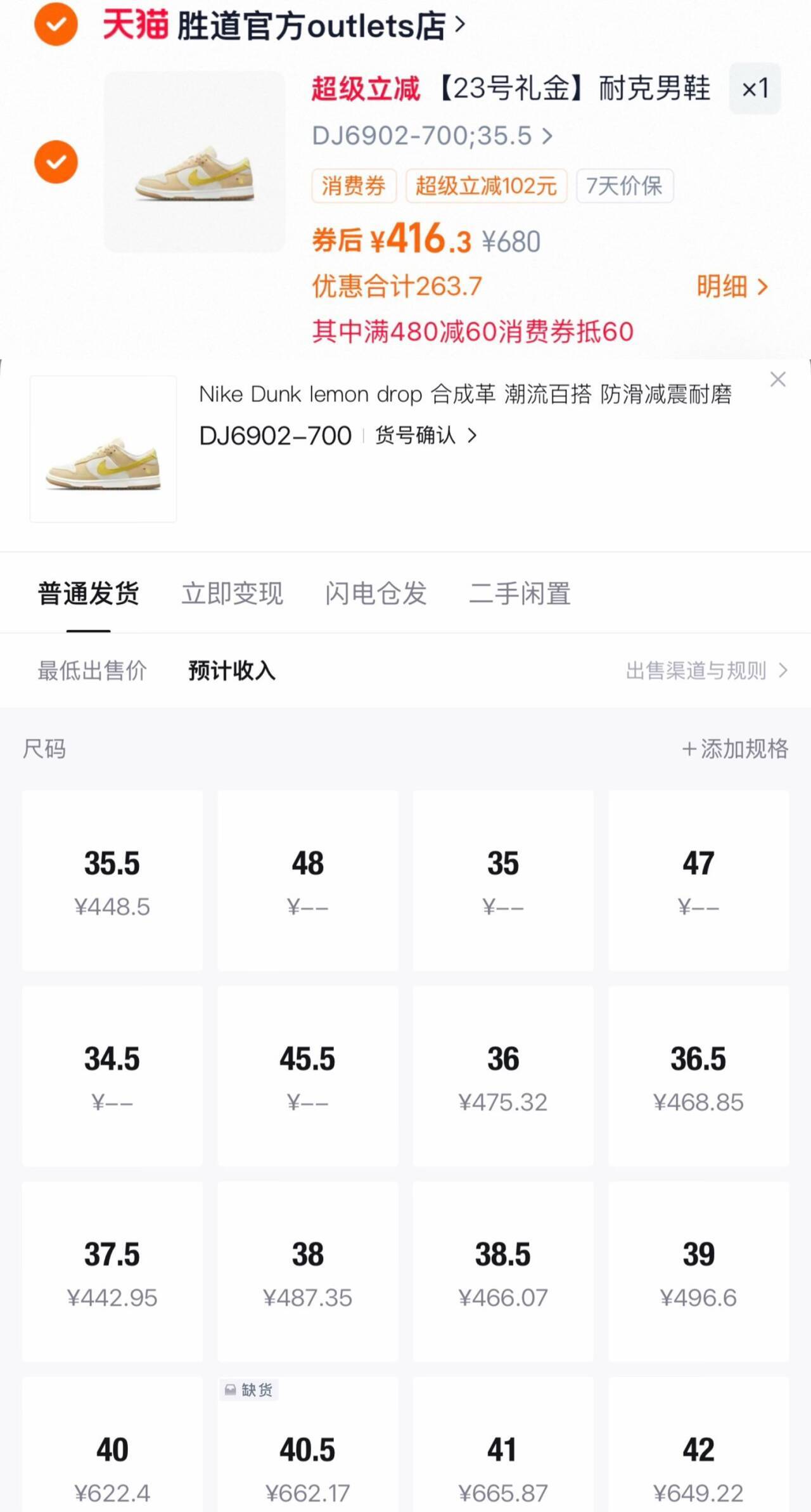Switch to the 闪电仓发 tab
This screenshot has height=1512, width=811.
point(376,592)
